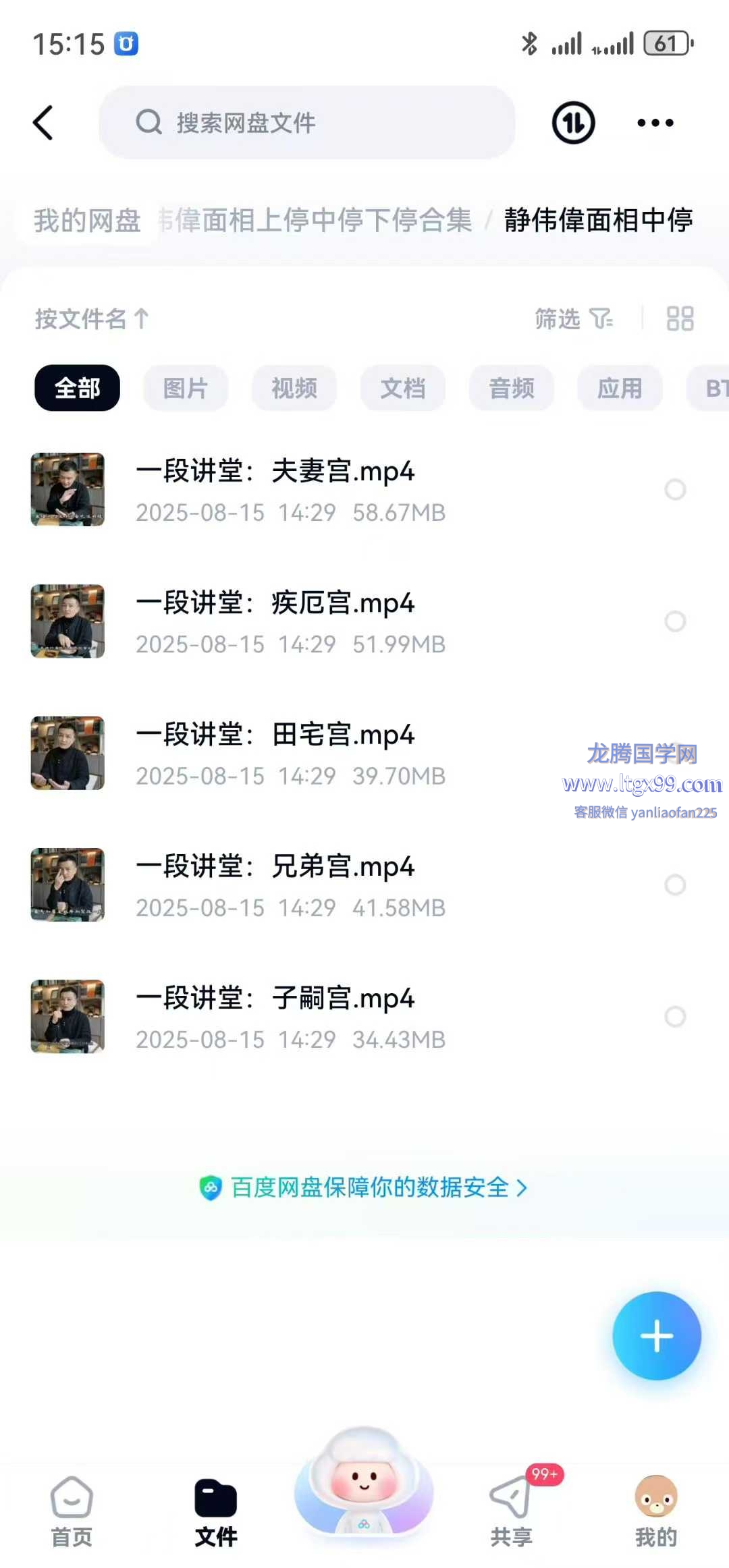This screenshot has width=729, height=1568.
Task: Check the circle for 兄弟宫.mp4
Action: [x=675, y=885]
